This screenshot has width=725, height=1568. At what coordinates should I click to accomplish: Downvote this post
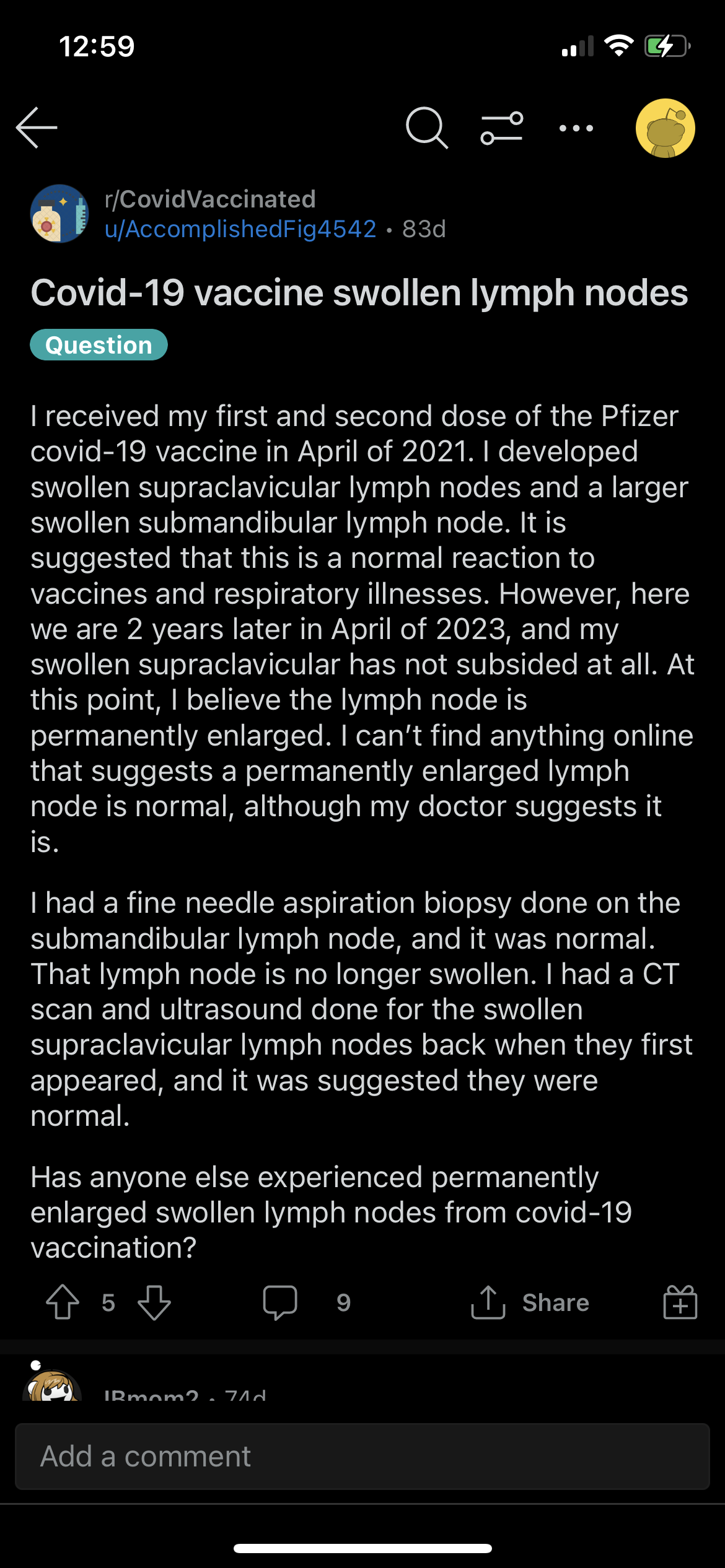point(154,1302)
